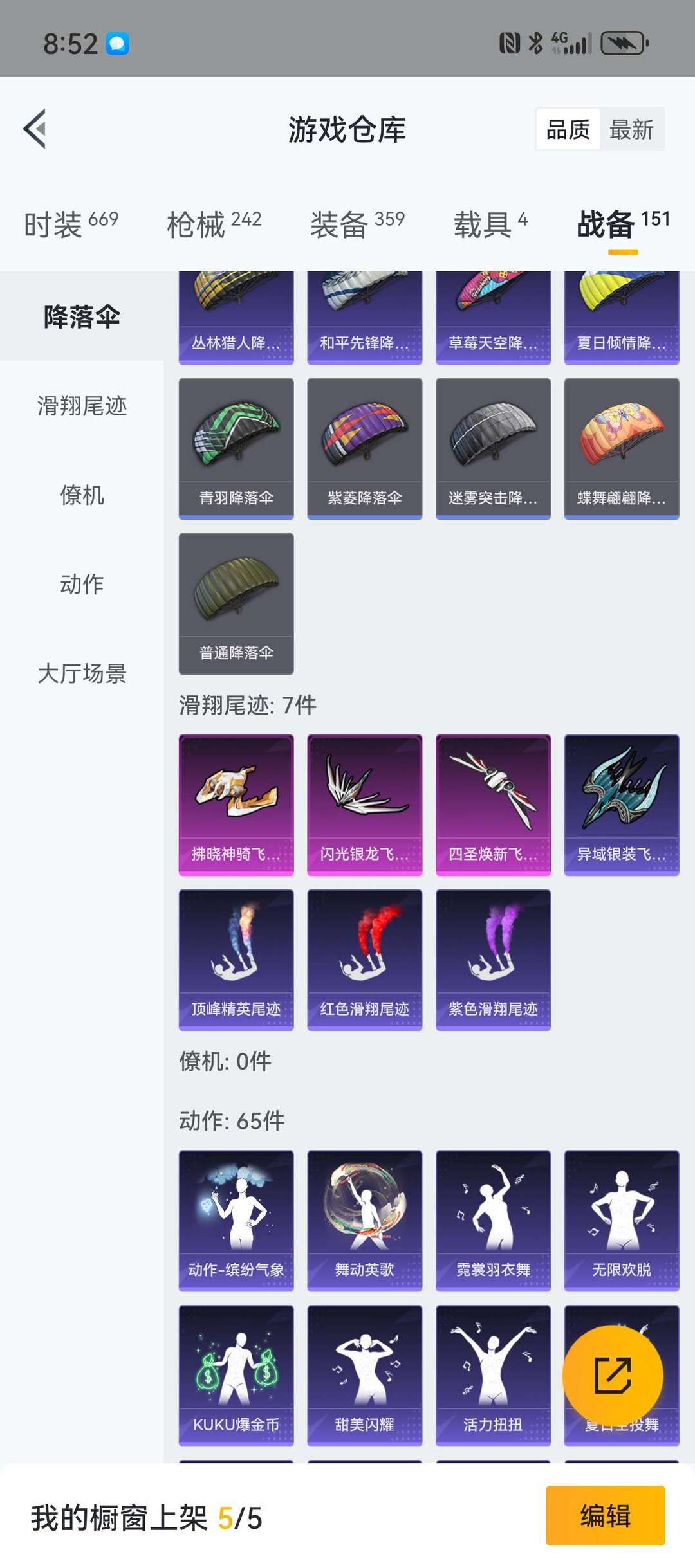Open the 载具 tab
Screen dimensions: 695x1568
490,224
